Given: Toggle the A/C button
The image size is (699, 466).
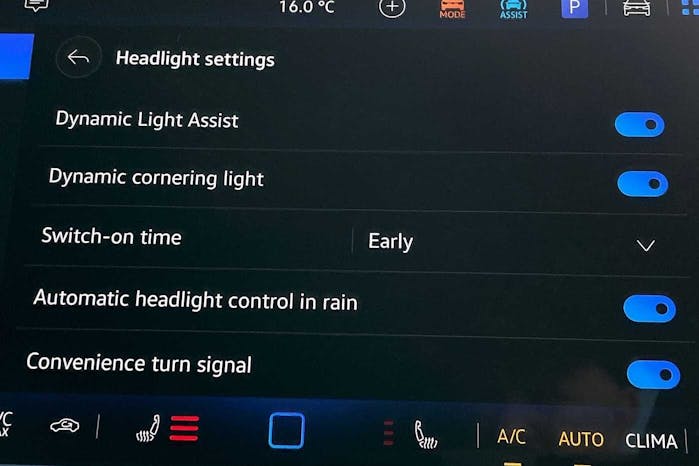Looking at the screenshot, I should click(511, 437).
